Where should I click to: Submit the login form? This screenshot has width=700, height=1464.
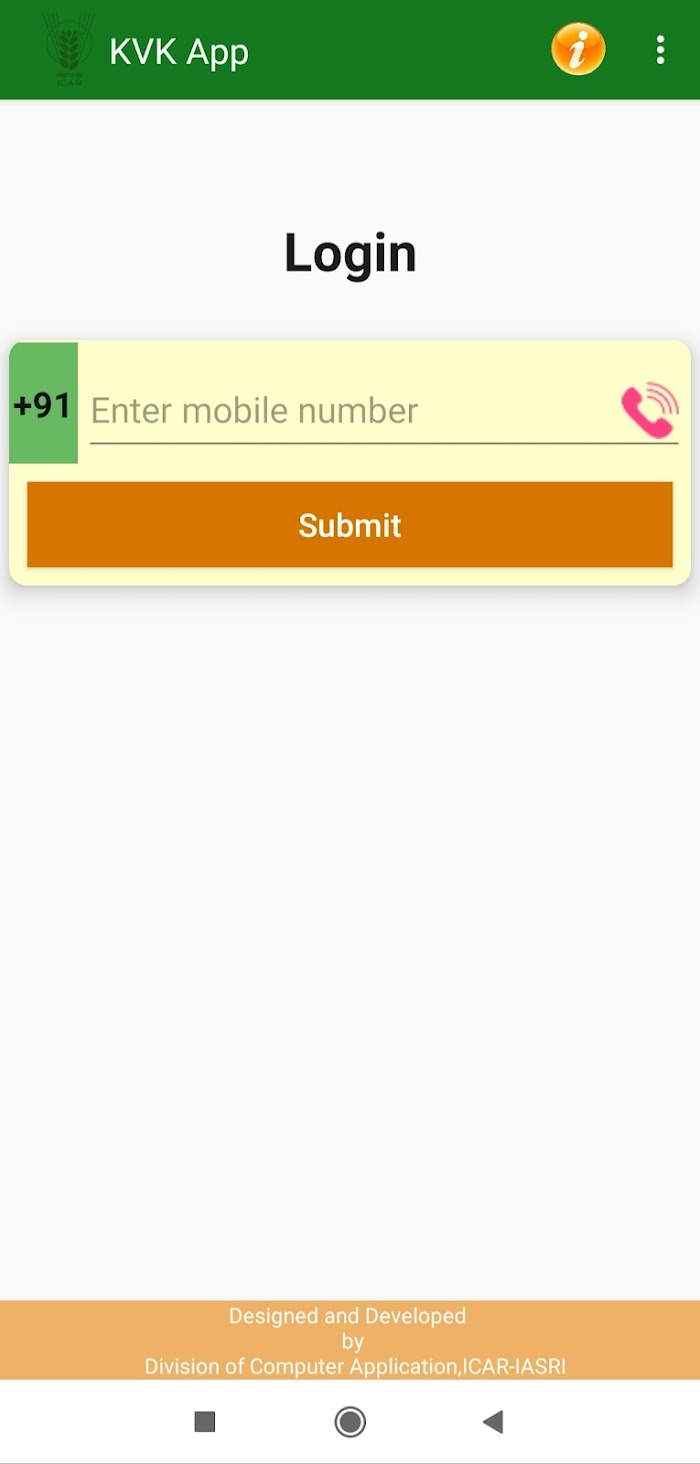[x=350, y=525]
